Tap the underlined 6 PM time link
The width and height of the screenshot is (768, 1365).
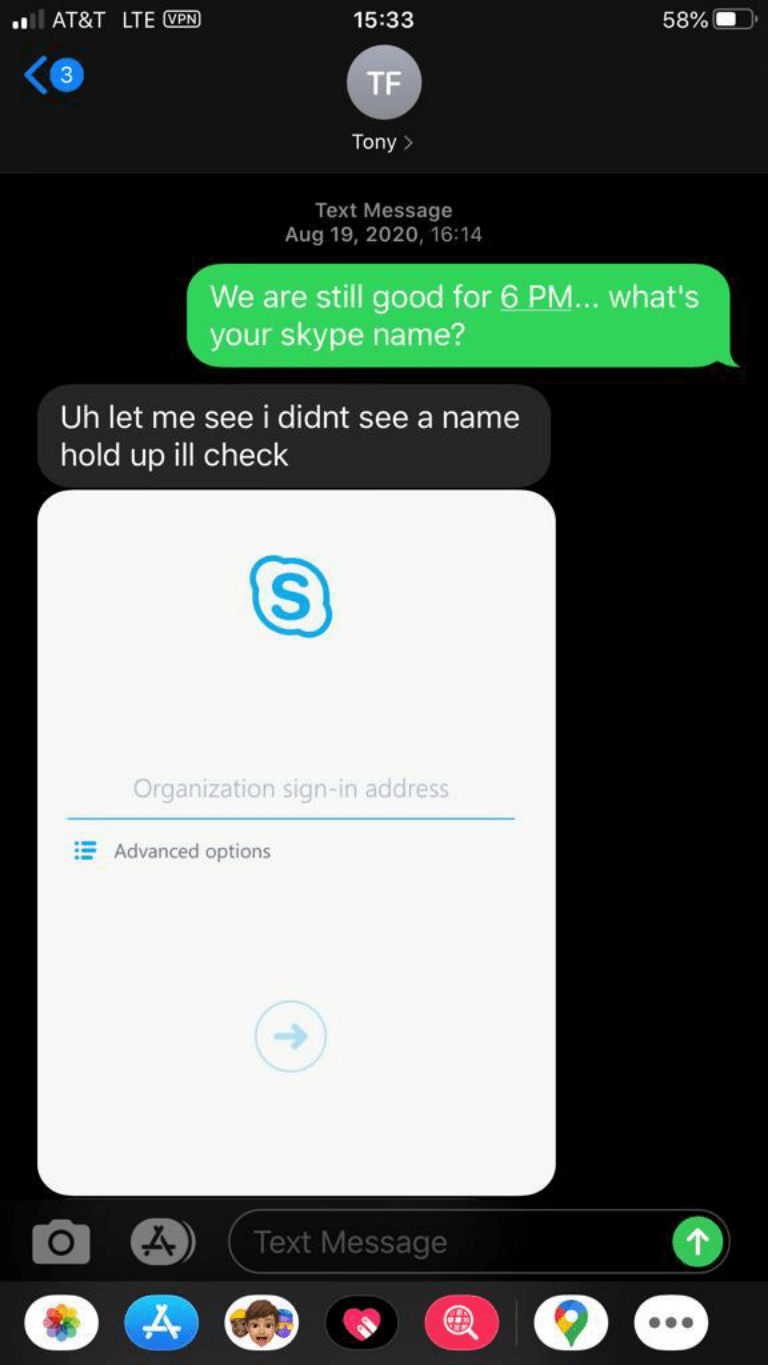534,297
